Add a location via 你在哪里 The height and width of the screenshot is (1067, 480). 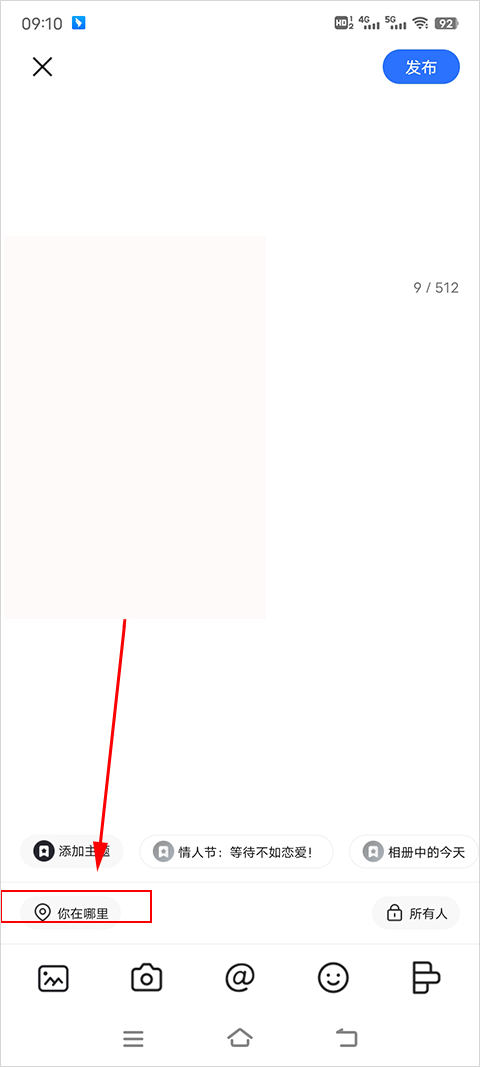pos(71,913)
